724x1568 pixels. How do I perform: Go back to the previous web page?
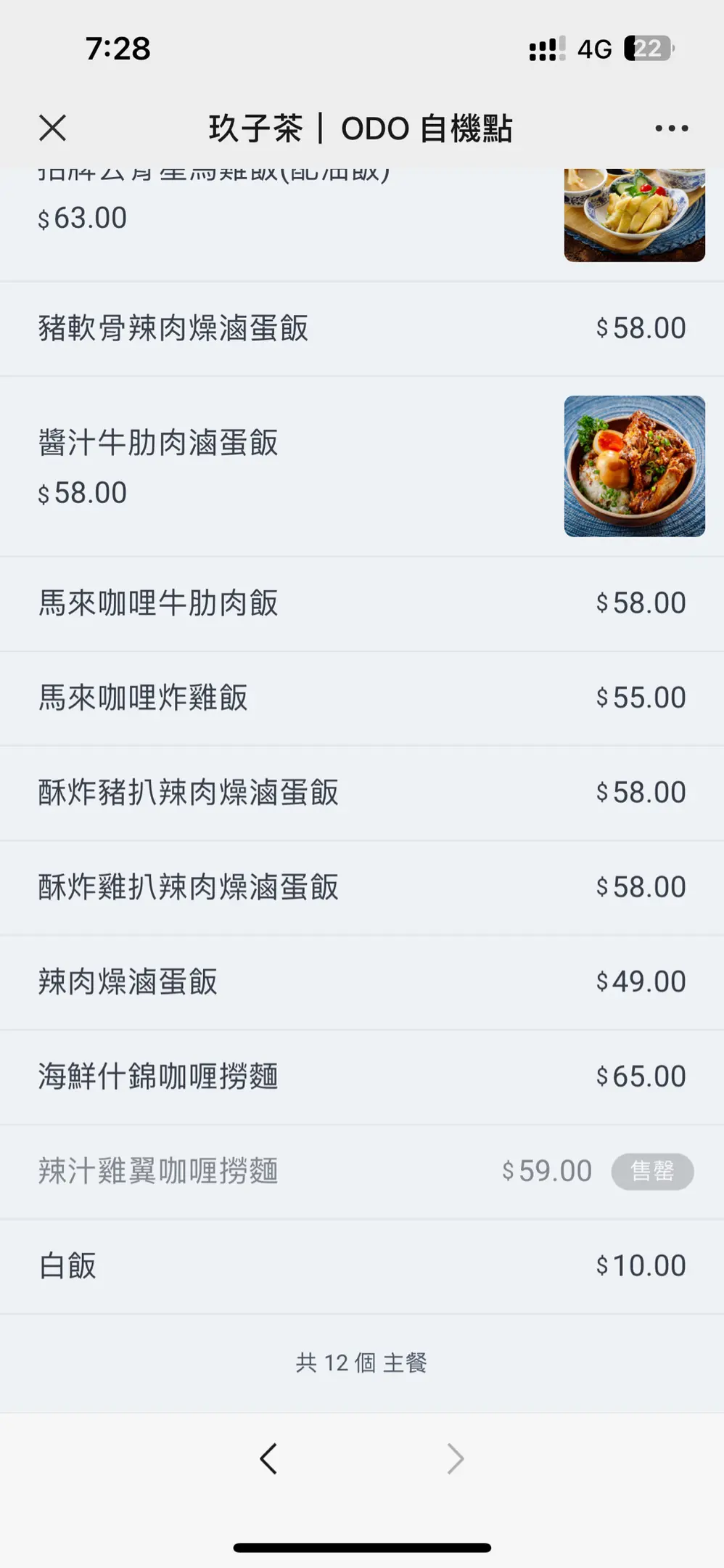pyautogui.click(x=268, y=1458)
